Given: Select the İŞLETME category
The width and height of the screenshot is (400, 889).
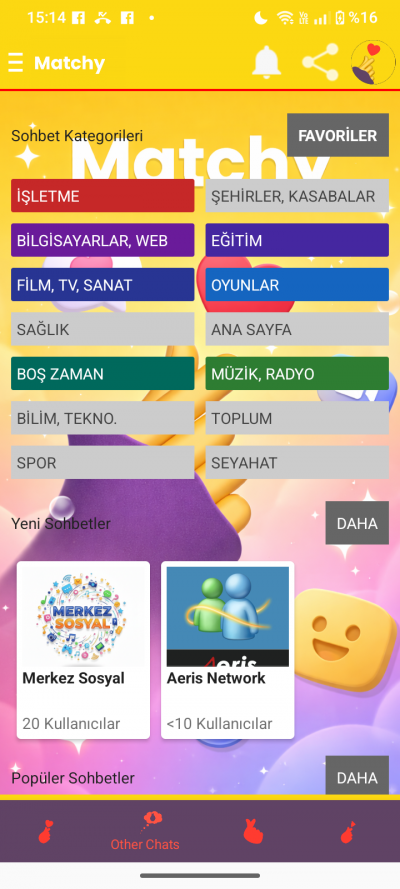Looking at the screenshot, I should tap(103, 196).
